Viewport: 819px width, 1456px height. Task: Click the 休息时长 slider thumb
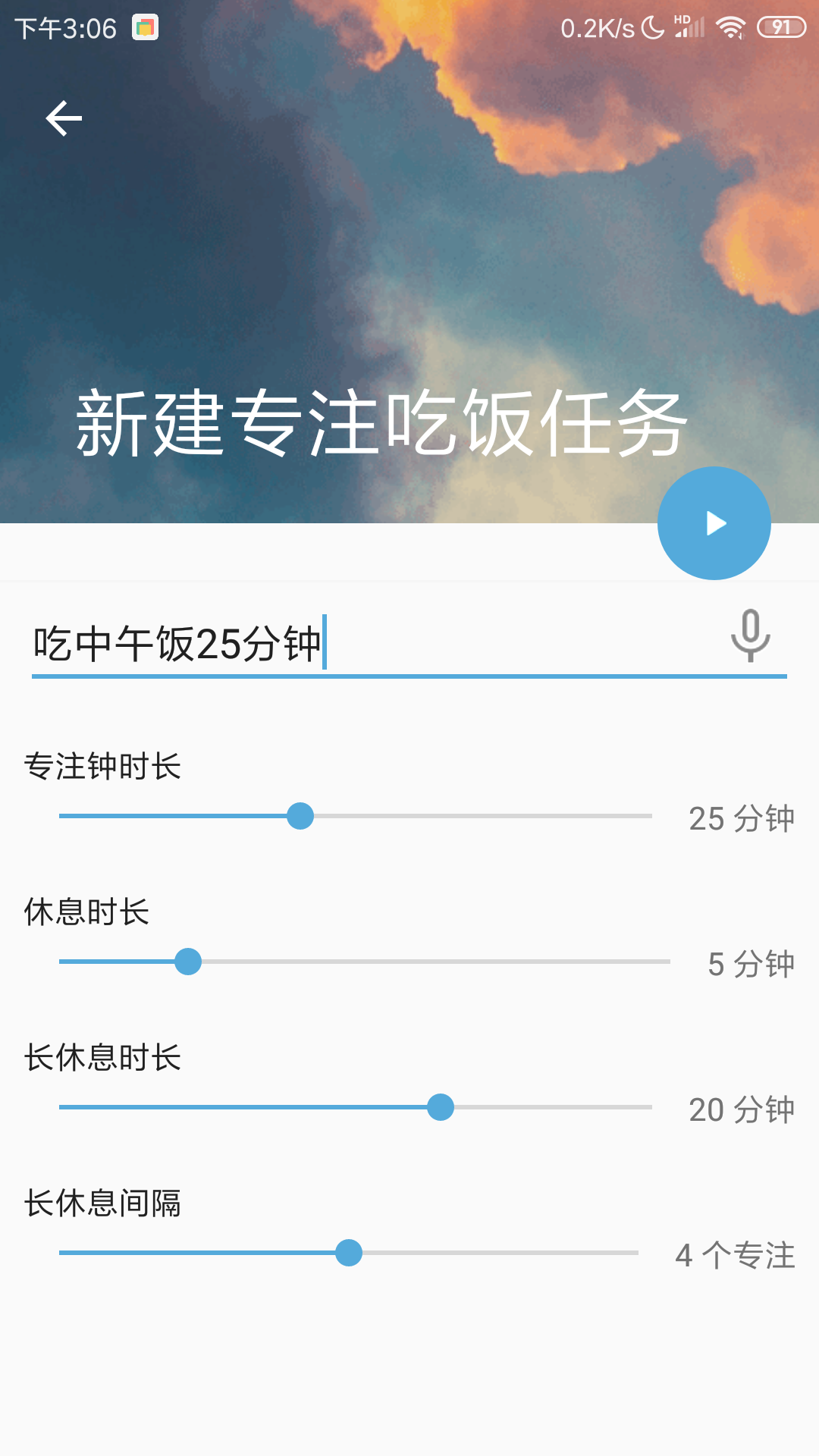(188, 961)
